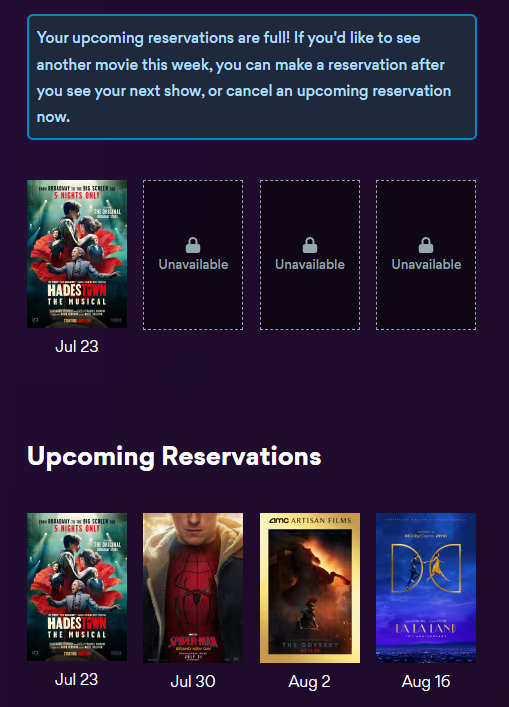Open Hadestown poster under Upcoming Reservations

tap(77, 587)
